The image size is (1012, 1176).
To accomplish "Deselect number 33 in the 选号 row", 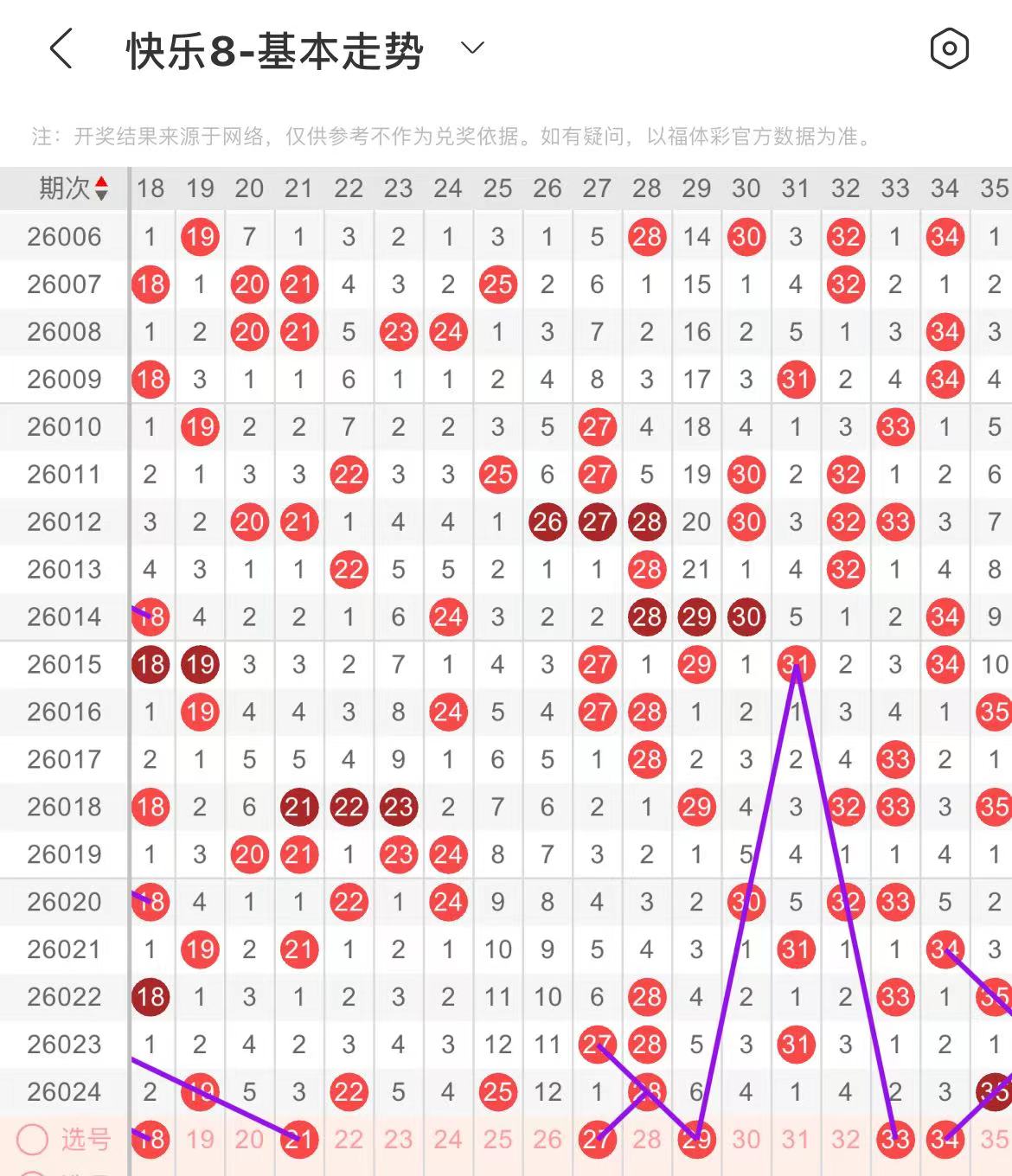I will coord(895,1140).
